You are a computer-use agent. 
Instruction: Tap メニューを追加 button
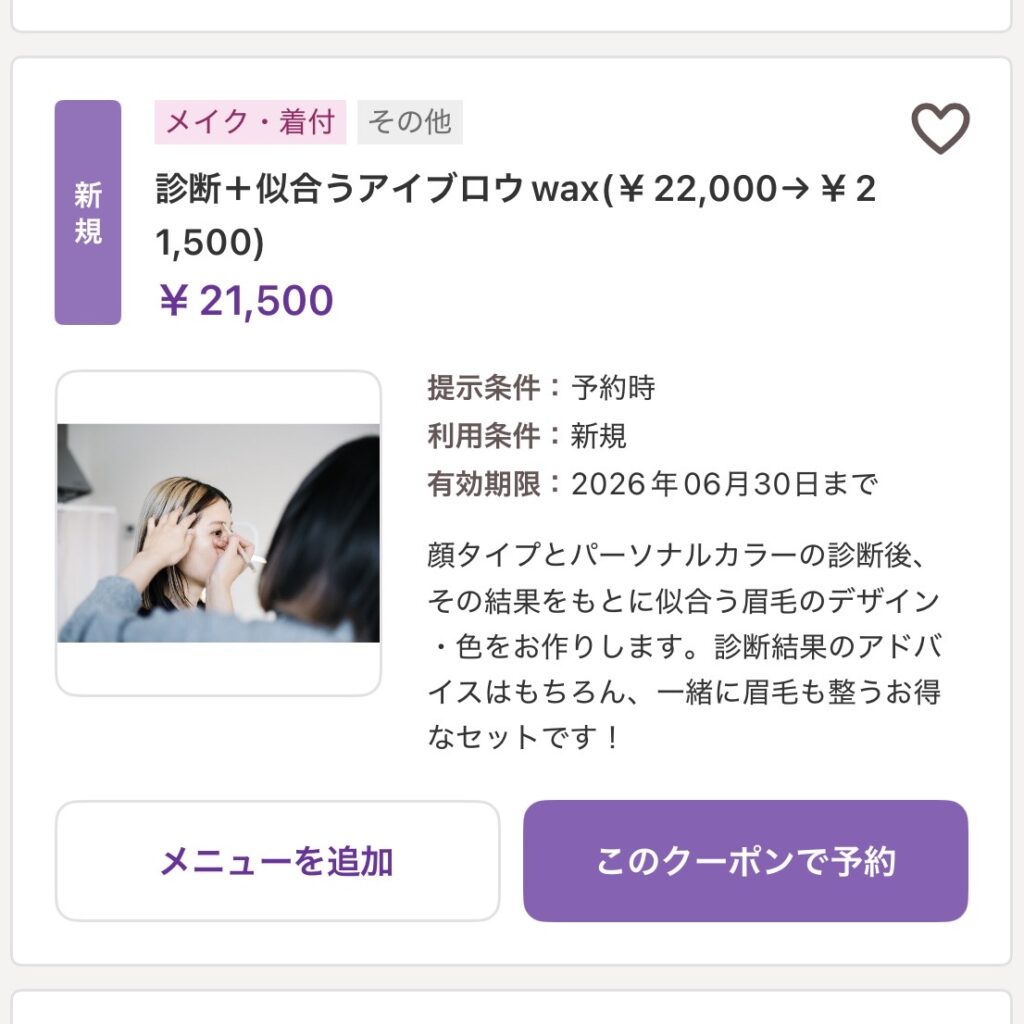277,861
